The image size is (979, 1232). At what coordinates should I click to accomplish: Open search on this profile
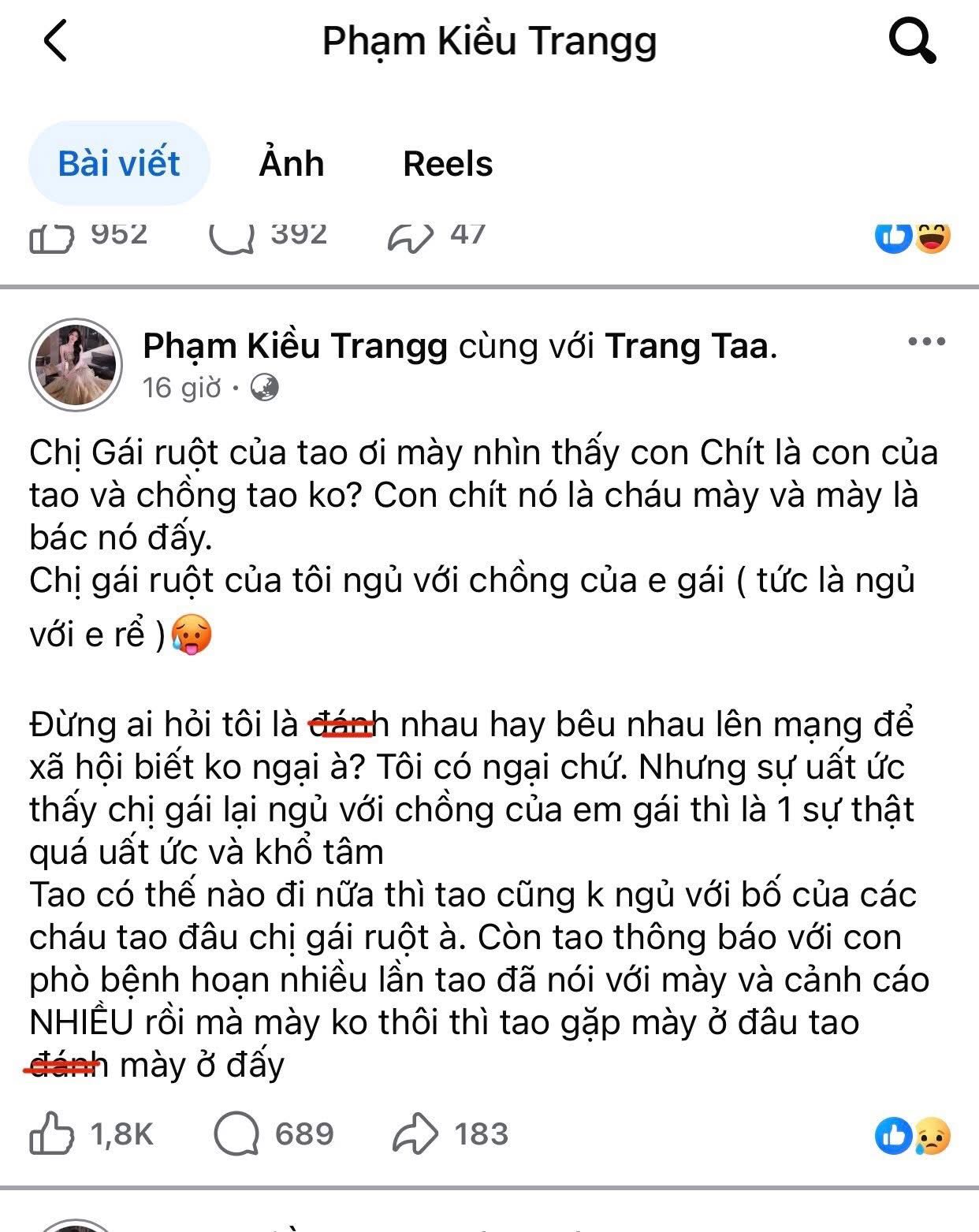[912, 41]
